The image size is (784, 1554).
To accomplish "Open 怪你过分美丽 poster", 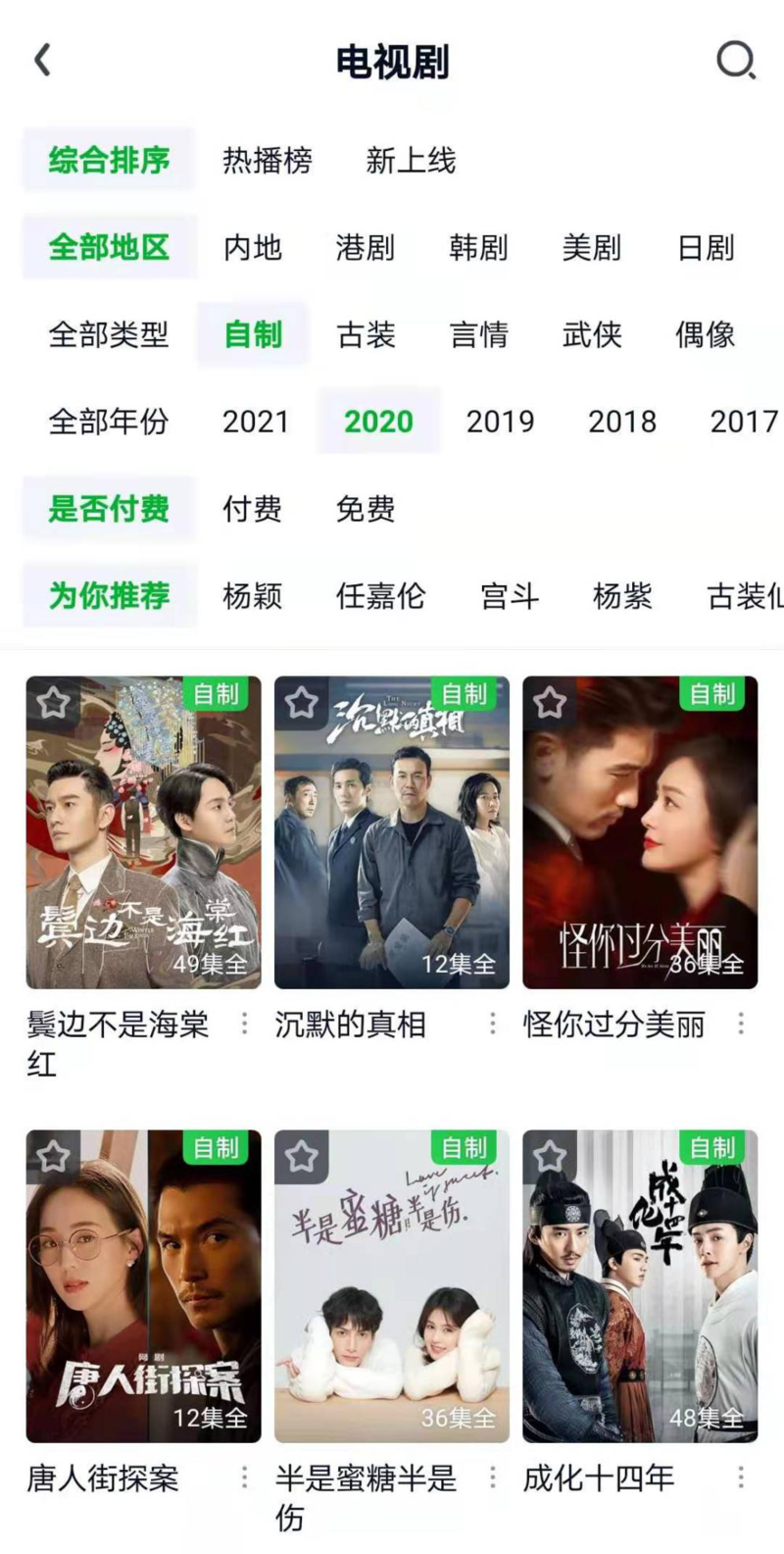I will pyautogui.click(x=640, y=833).
